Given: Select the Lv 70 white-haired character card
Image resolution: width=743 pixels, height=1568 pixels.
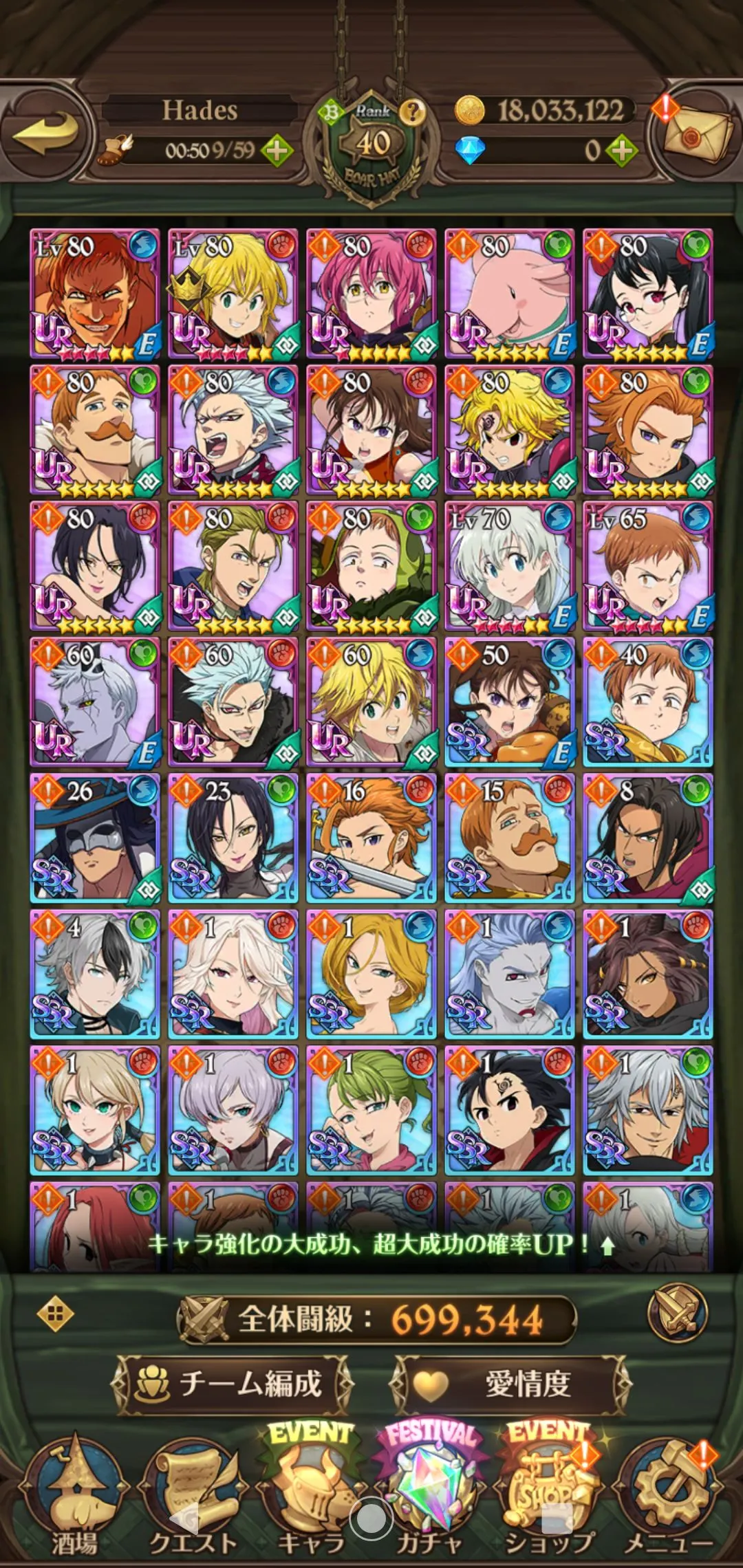Looking at the screenshot, I should (x=509, y=566).
